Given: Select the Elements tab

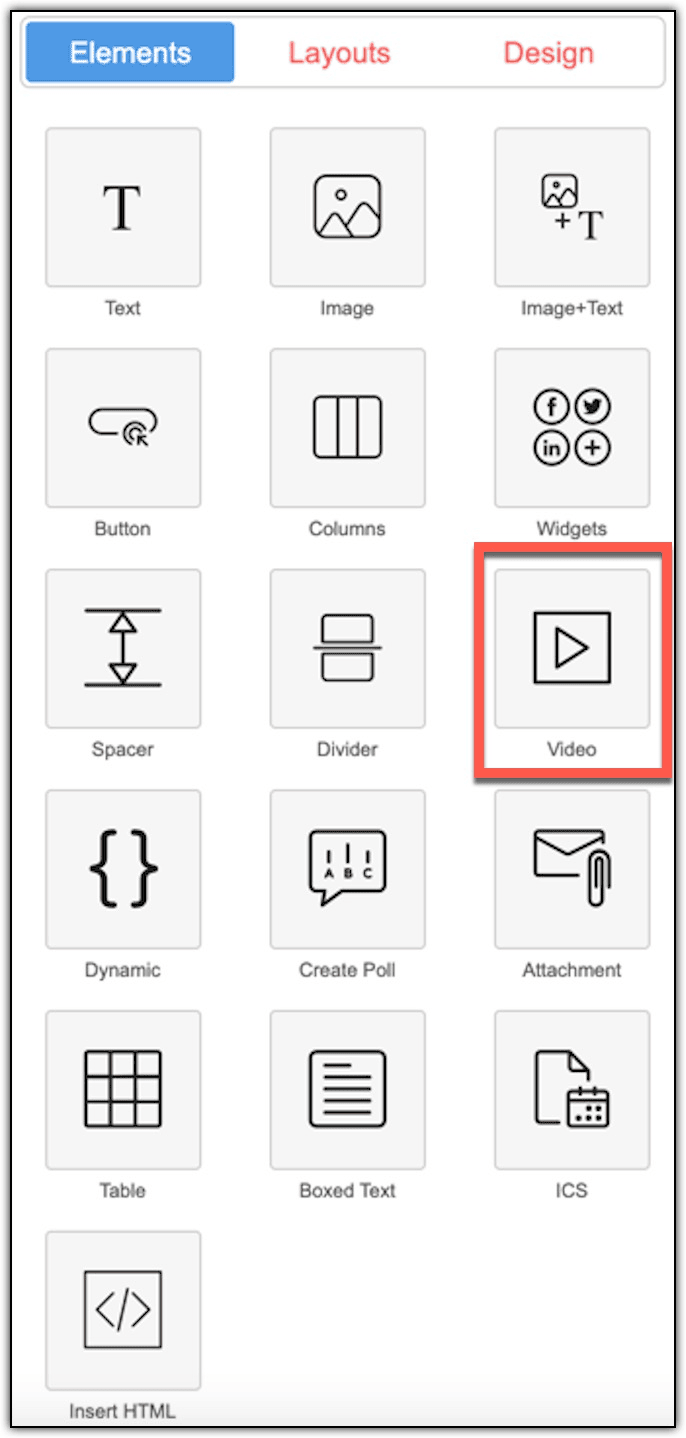Looking at the screenshot, I should [x=130, y=53].
